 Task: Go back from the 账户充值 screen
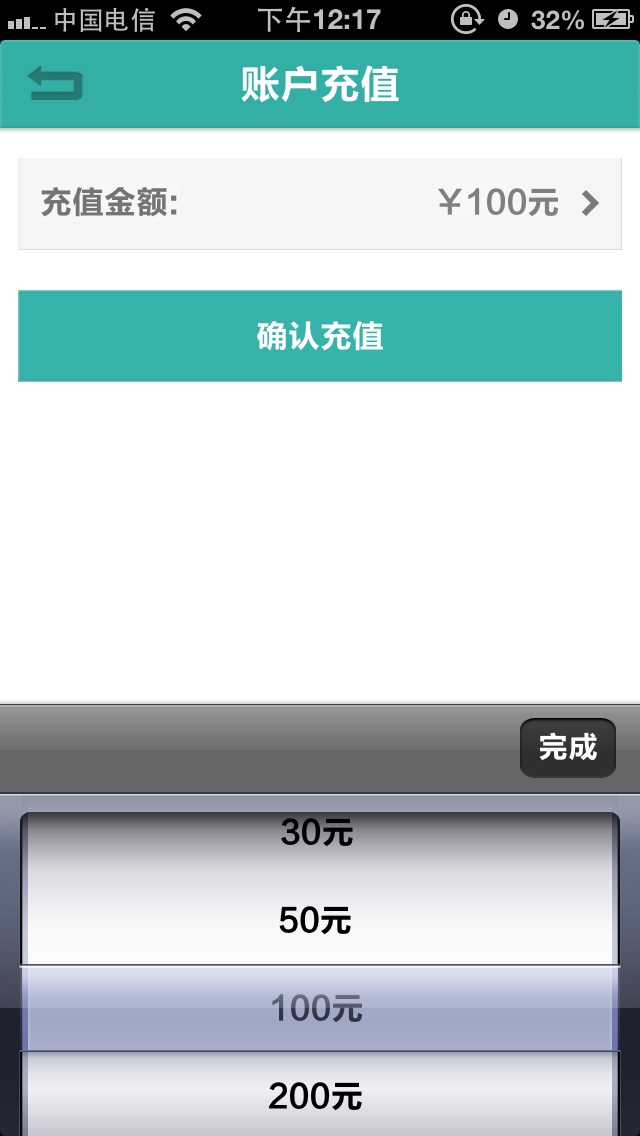tap(55, 84)
